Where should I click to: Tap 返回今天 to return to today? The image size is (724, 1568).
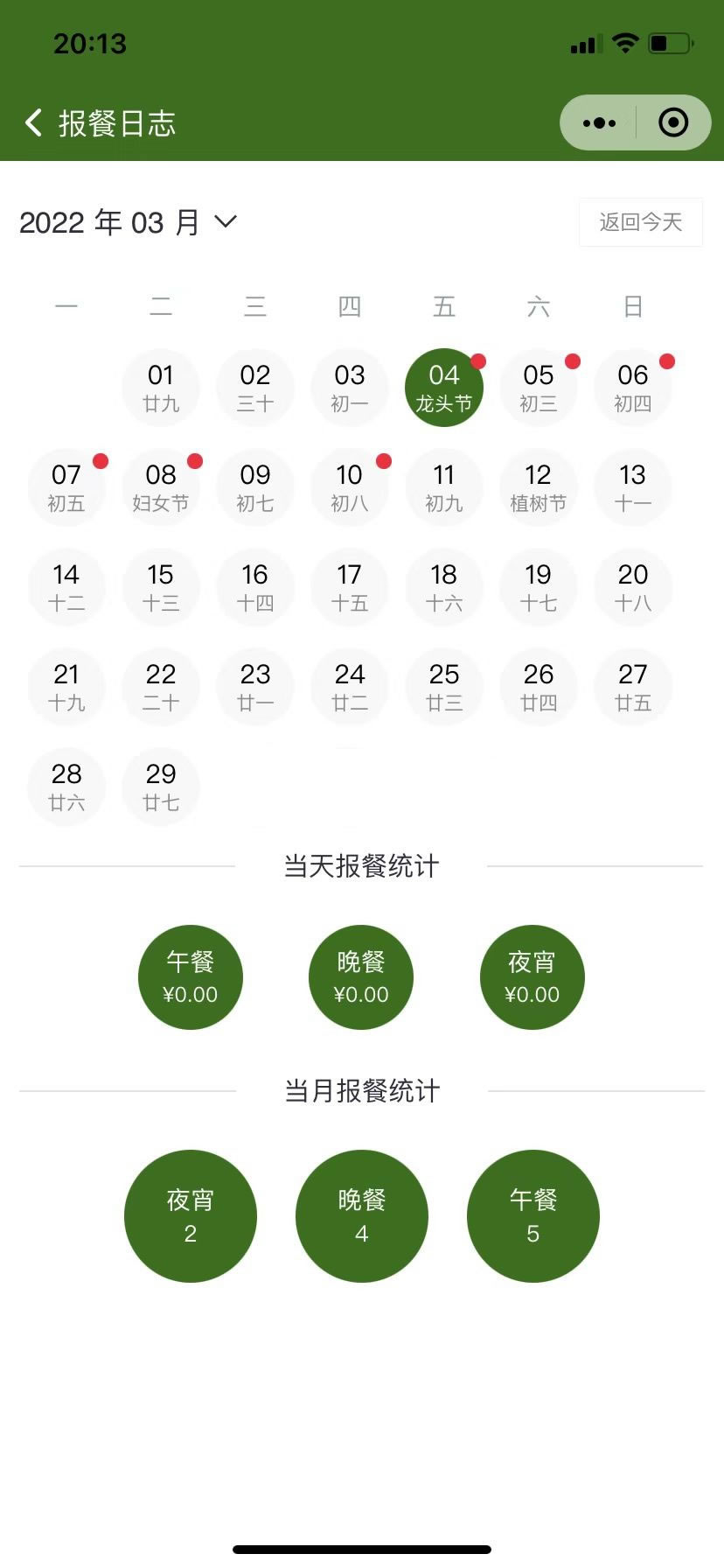tap(640, 222)
